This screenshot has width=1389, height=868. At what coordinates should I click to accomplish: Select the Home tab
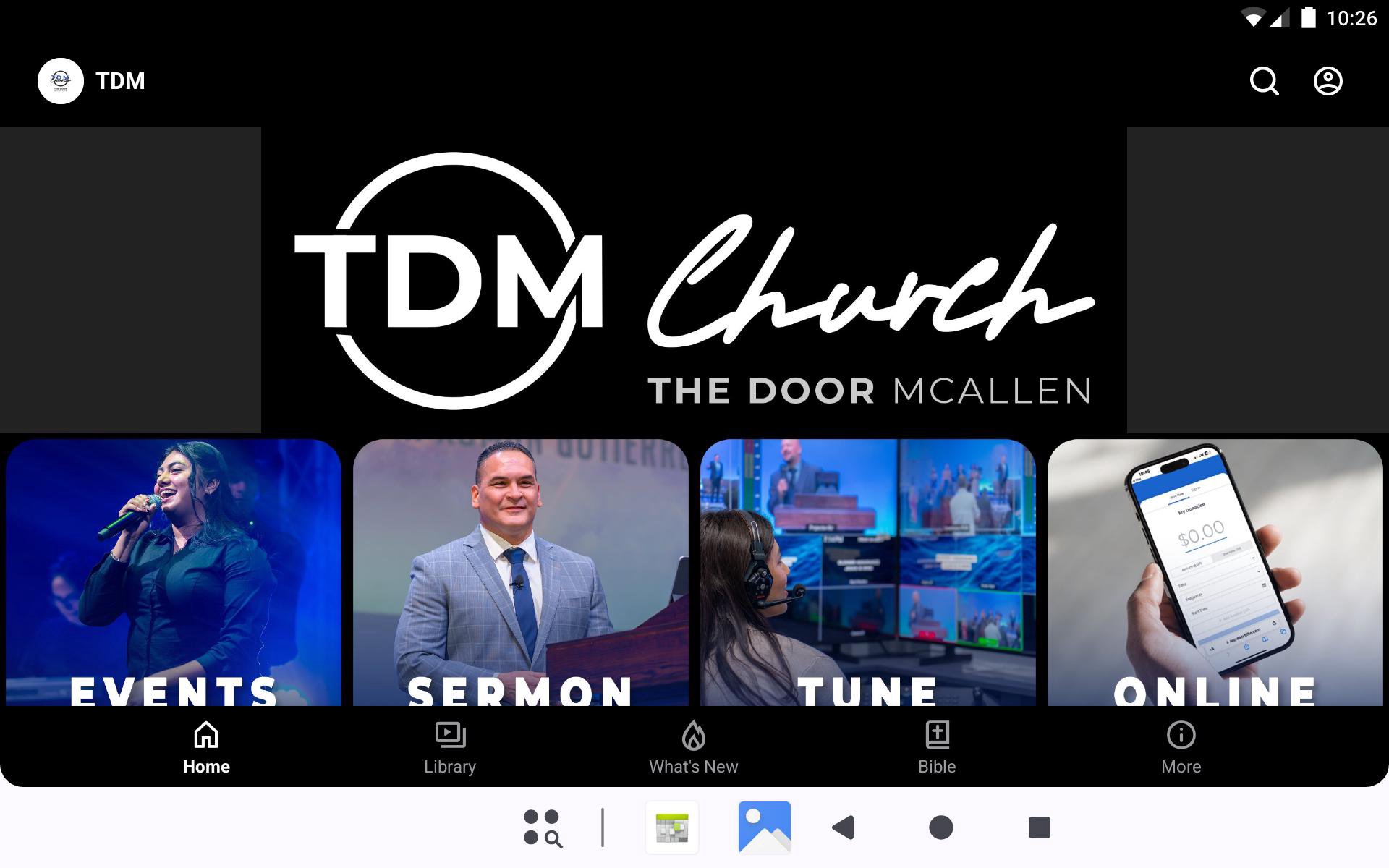(206, 748)
